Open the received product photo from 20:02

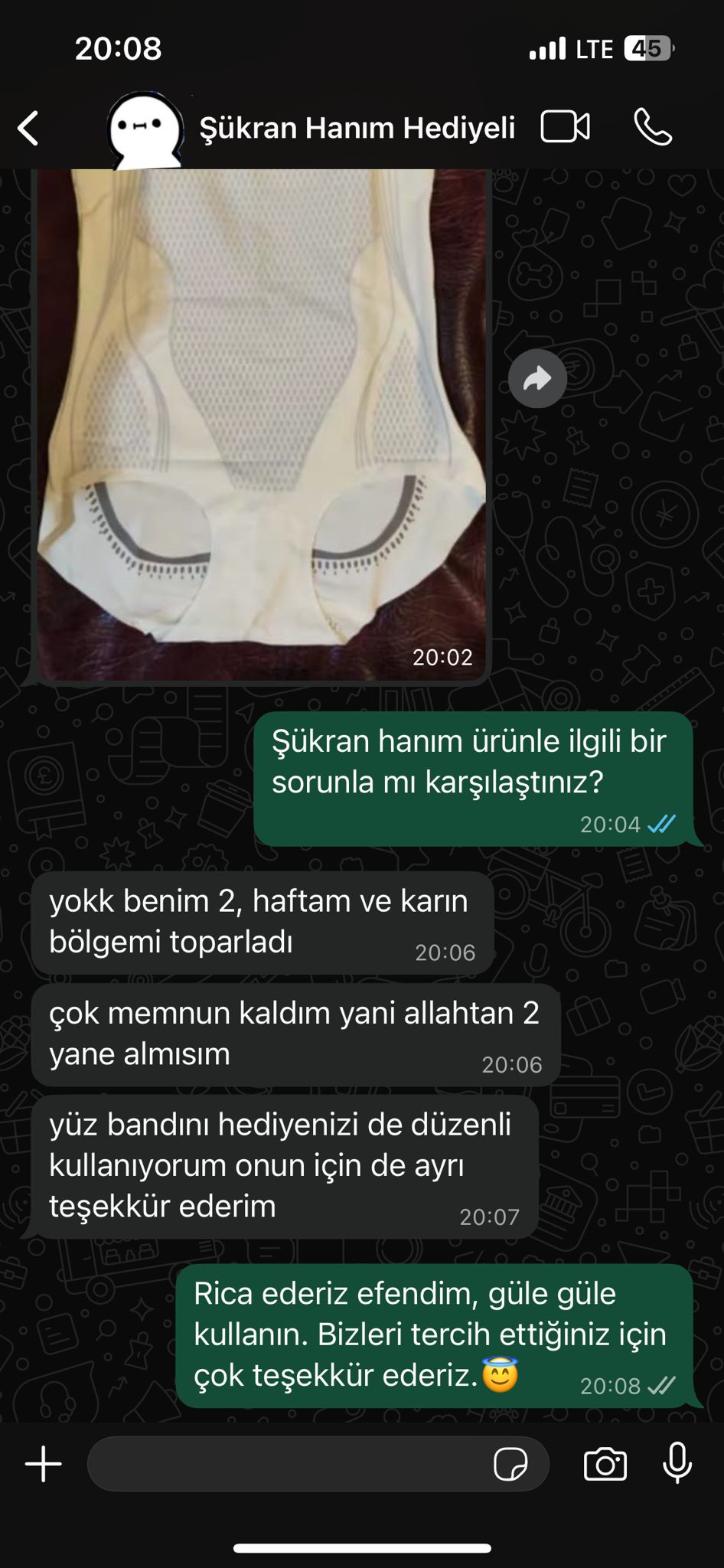click(x=260, y=421)
